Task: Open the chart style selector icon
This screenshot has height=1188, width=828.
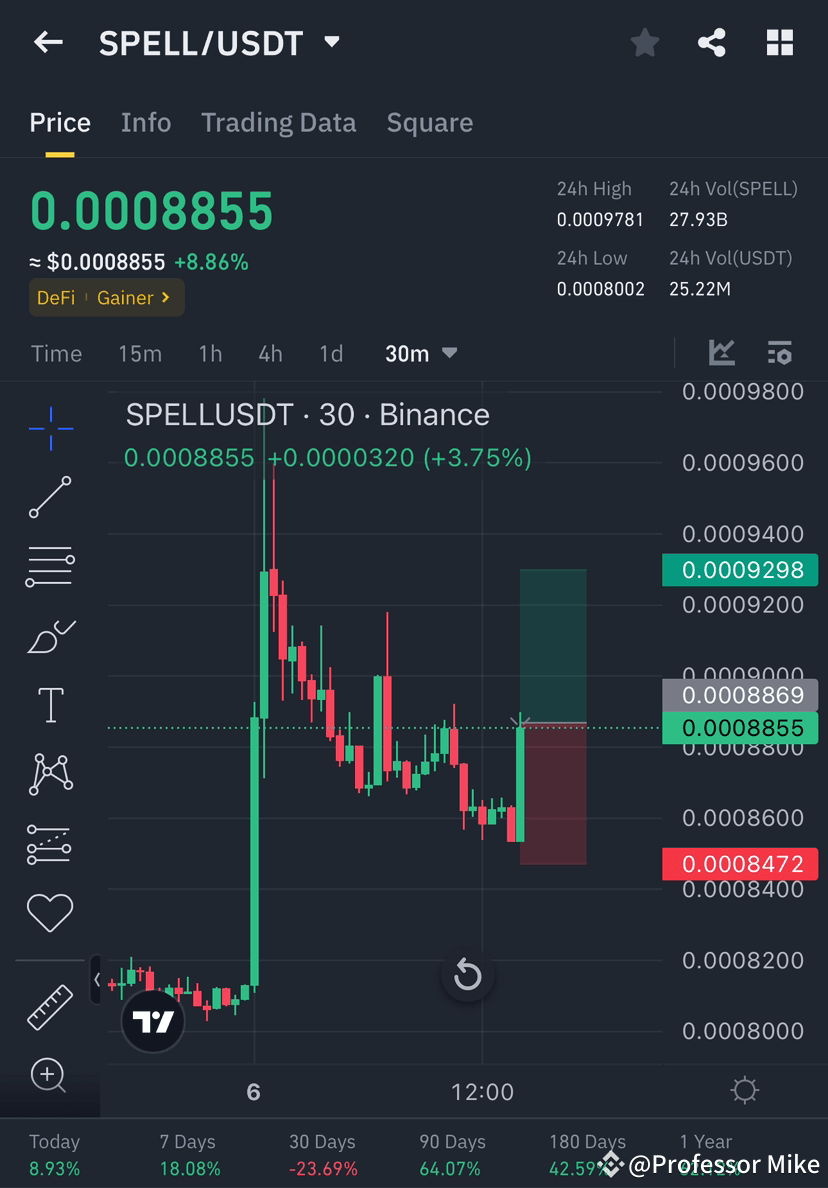Action: click(721, 353)
